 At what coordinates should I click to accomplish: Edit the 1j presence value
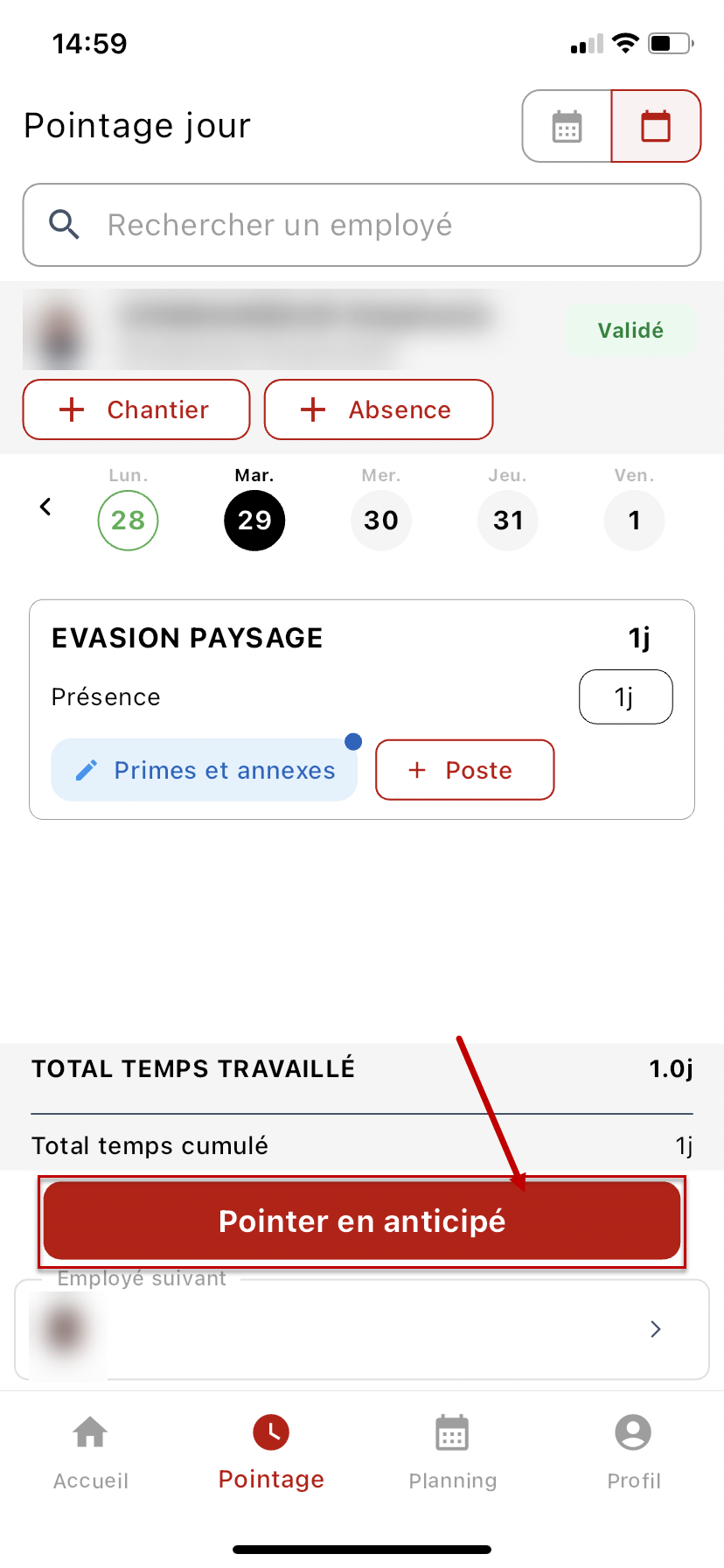point(625,697)
